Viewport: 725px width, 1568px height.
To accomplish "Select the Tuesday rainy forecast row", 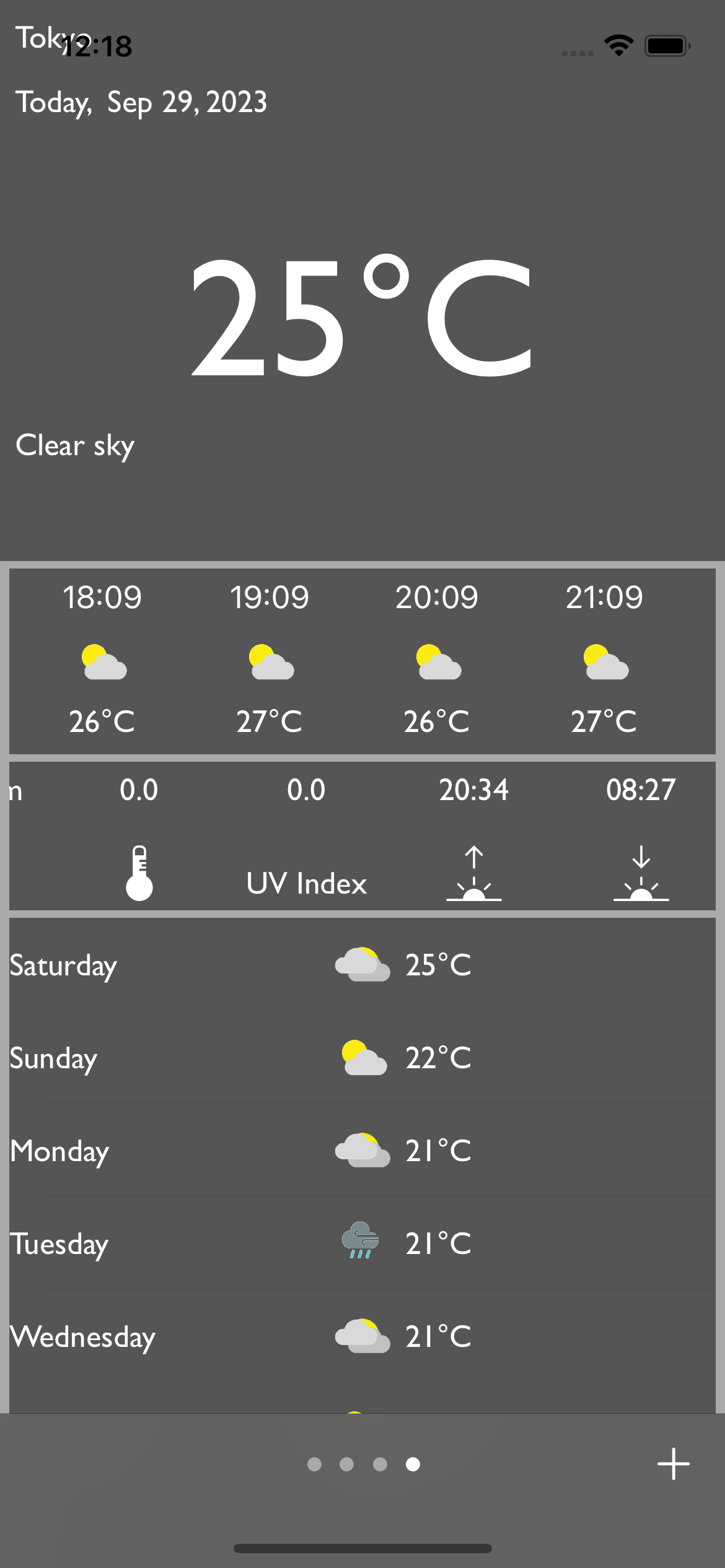I will pos(362,1244).
